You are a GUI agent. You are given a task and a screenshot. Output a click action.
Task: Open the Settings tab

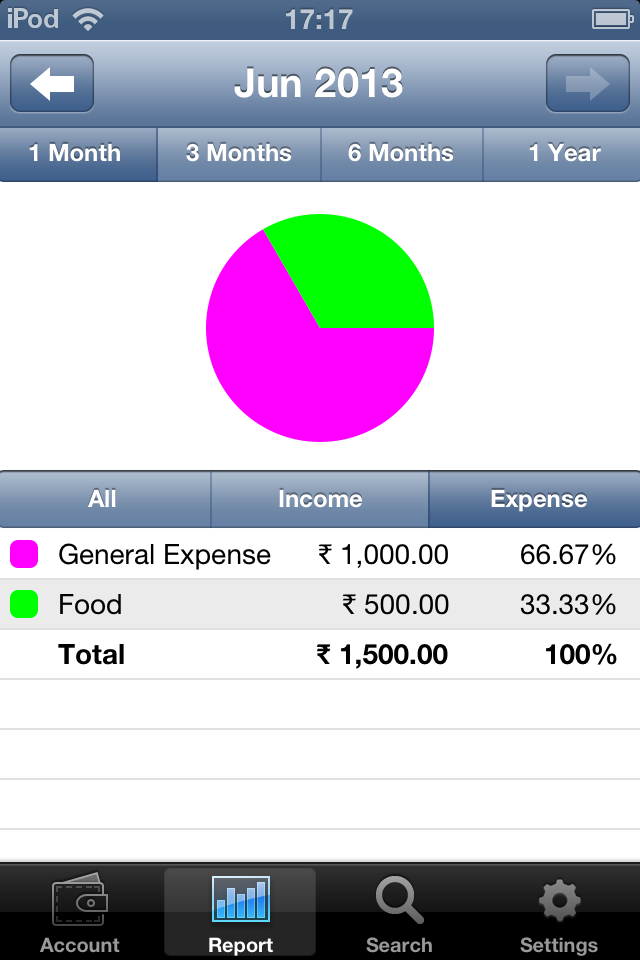click(559, 912)
